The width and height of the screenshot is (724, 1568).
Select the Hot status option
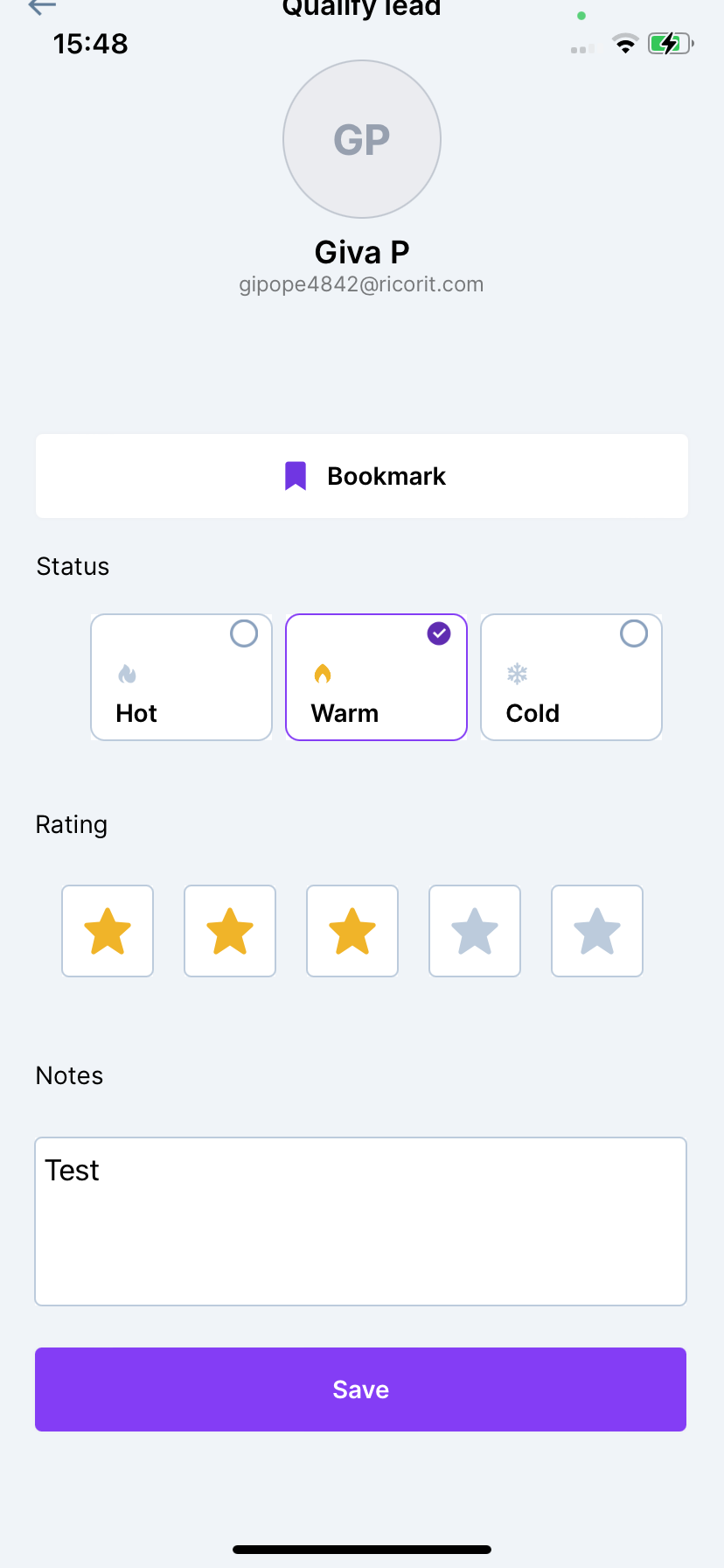[182, 677]
